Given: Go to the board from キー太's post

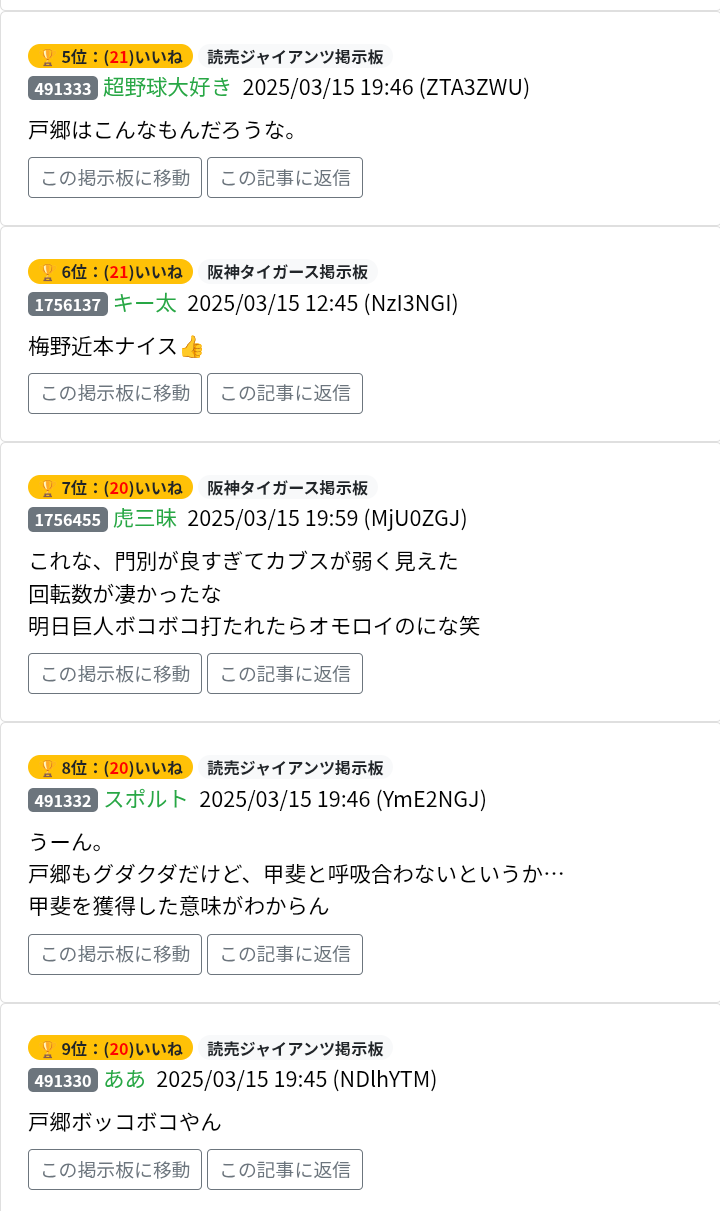Looking at the screenshot, I should click(115, 393).
